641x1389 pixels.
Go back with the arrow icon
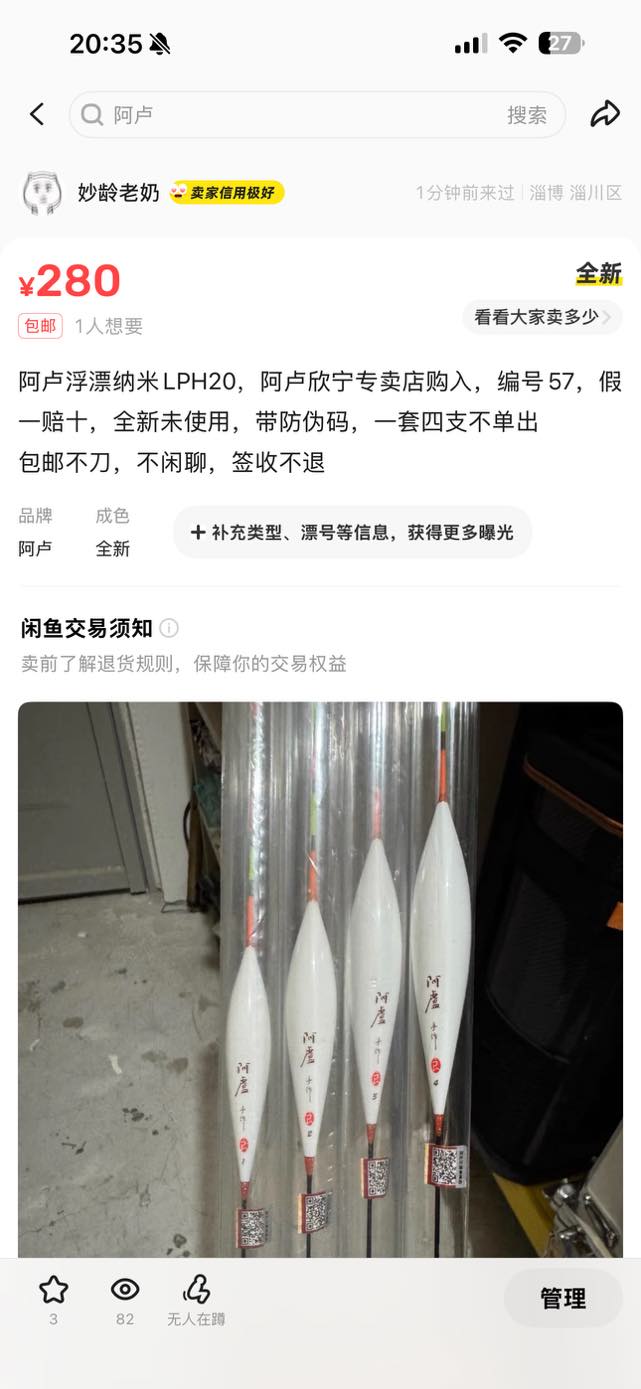[x=37, y=115]
